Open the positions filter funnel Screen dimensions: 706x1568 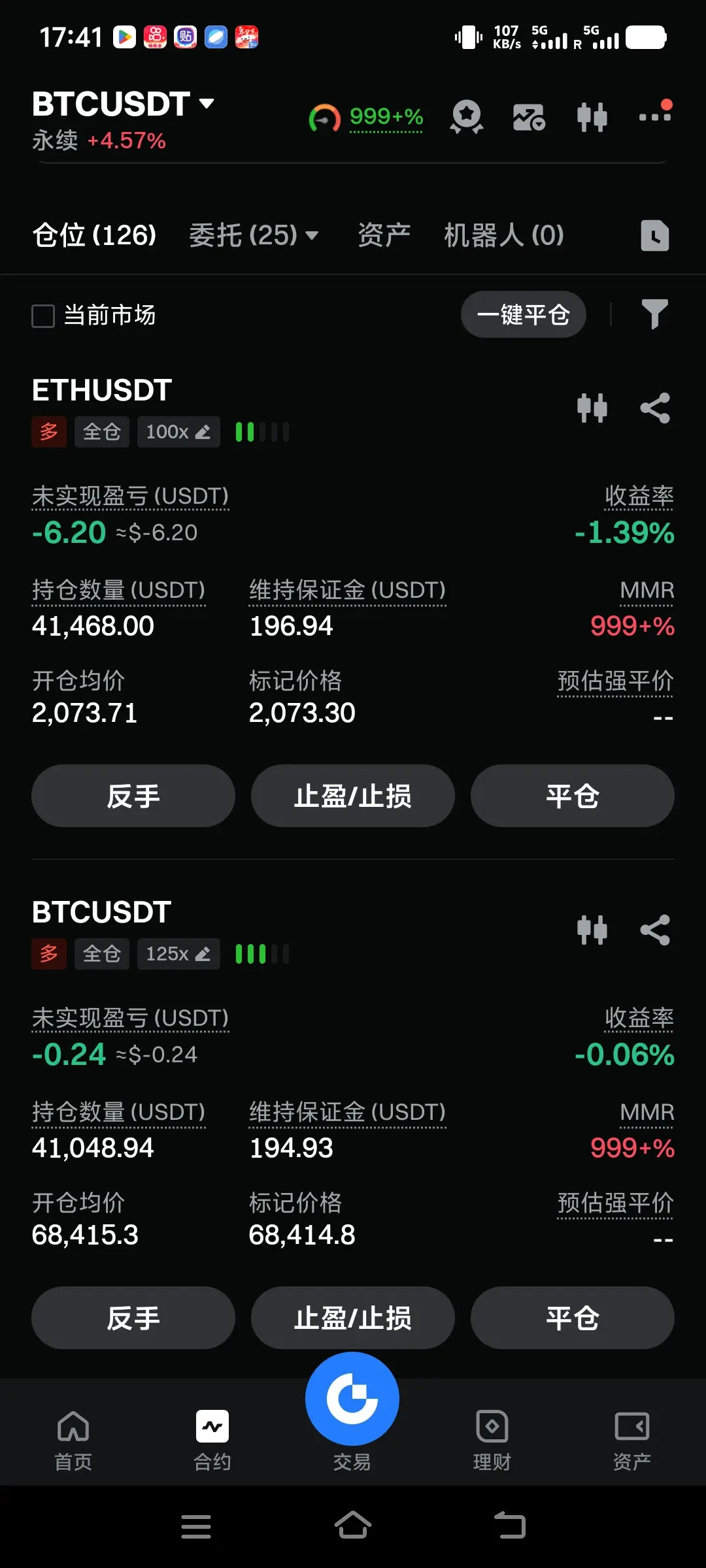pyautogui.click(x=654, y=314)
